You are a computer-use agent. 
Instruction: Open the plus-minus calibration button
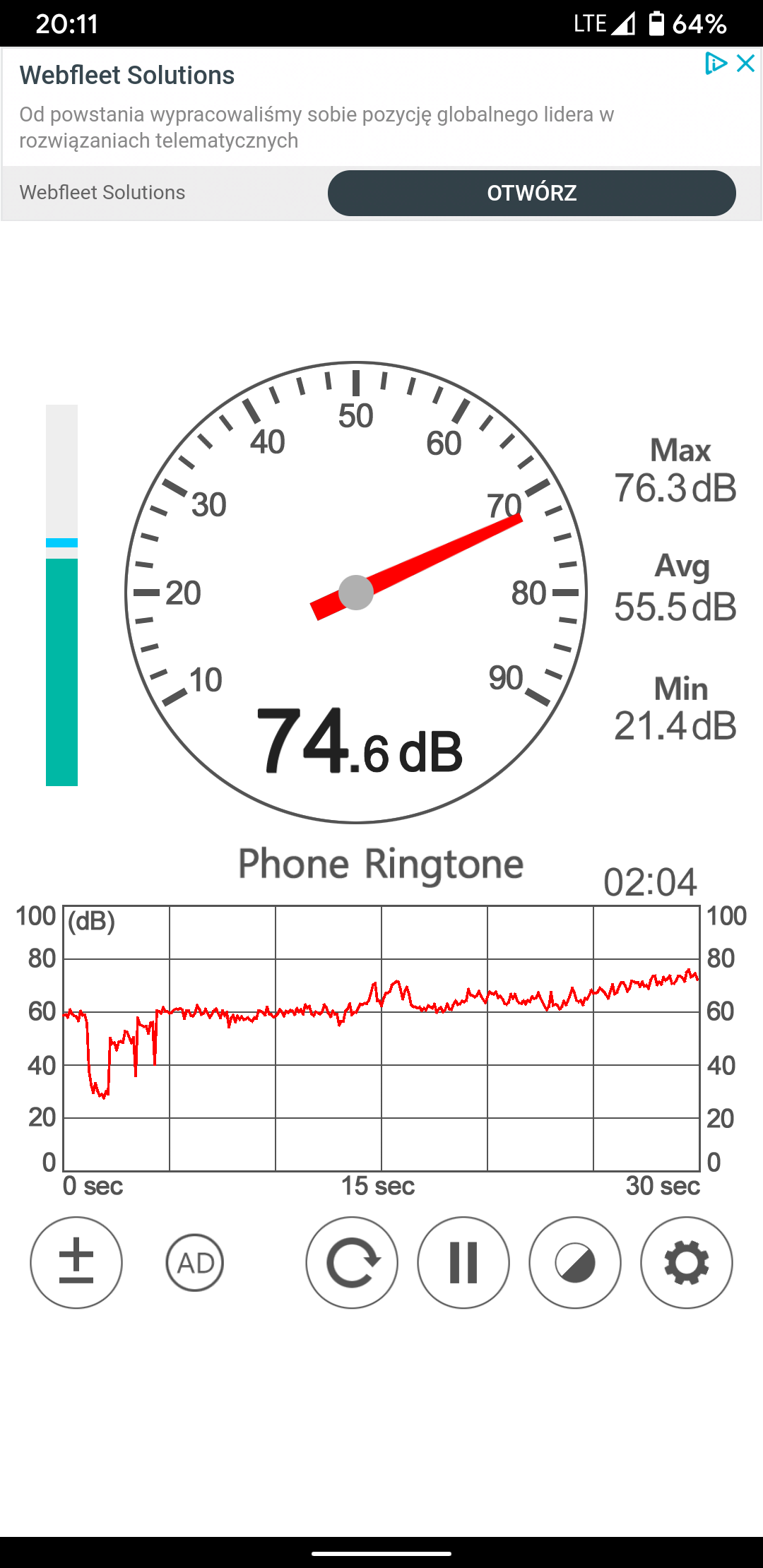pyautogui.click(x=76, y=1262)
